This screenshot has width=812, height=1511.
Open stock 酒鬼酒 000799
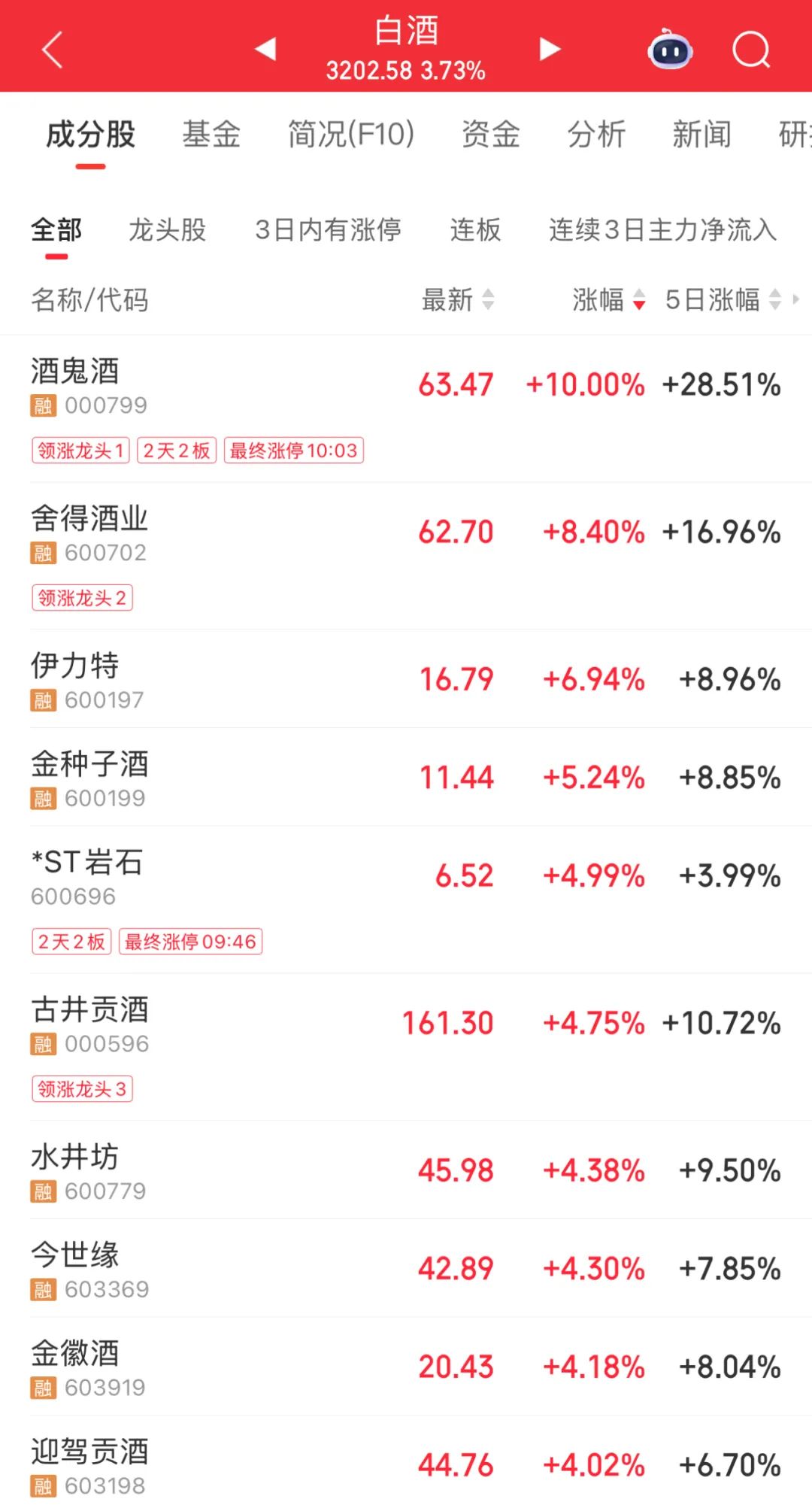[406, 408]
